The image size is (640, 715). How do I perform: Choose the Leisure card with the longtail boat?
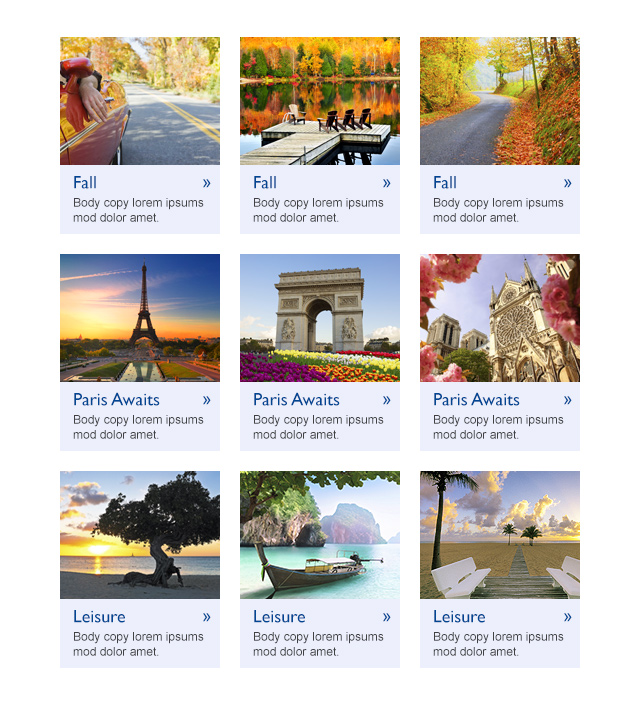(320, 569)
